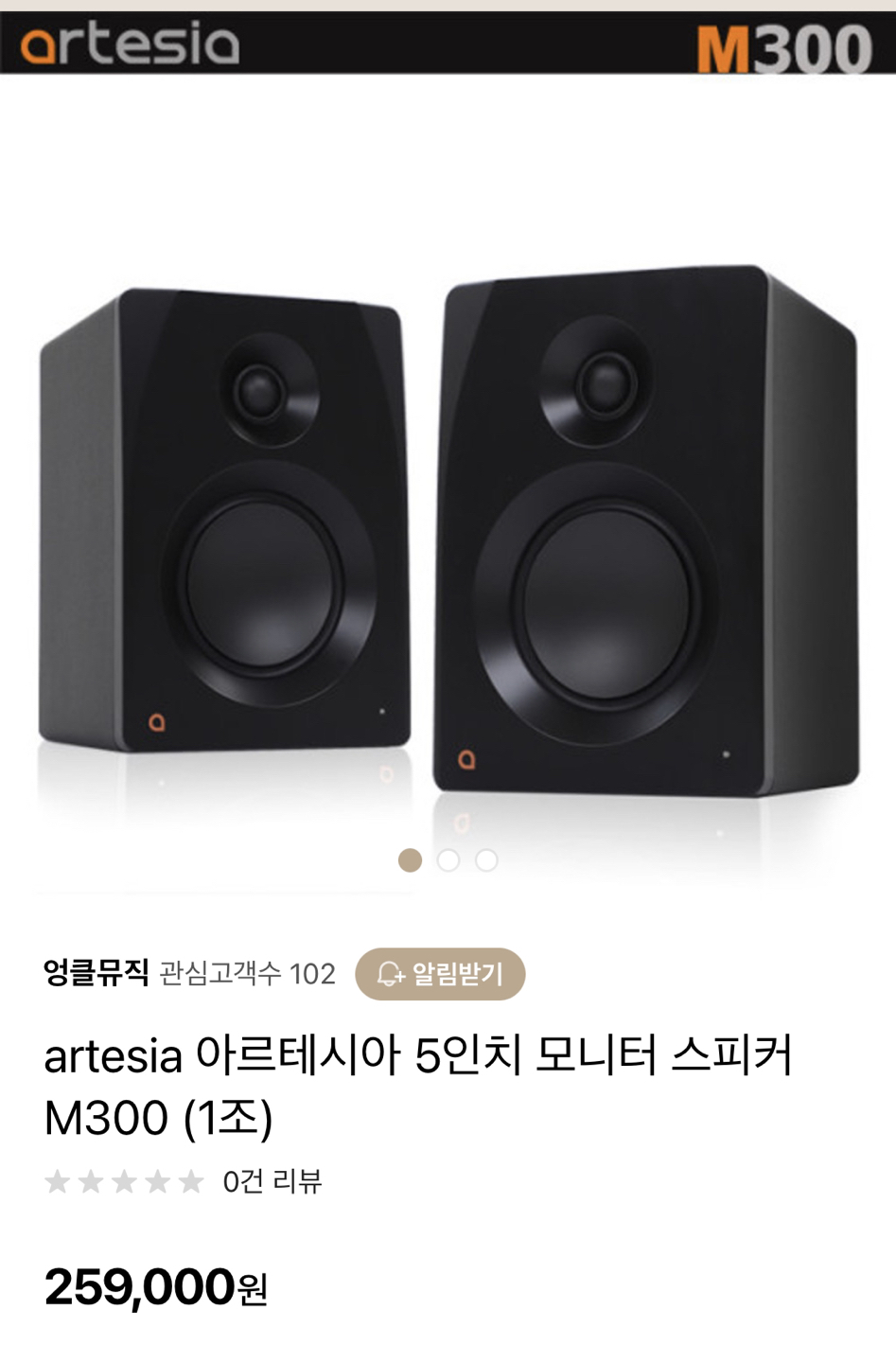Screen dimensions: 896x1363
Task: View the 0건 리뷰 reviews
Action: point(272,1181)
